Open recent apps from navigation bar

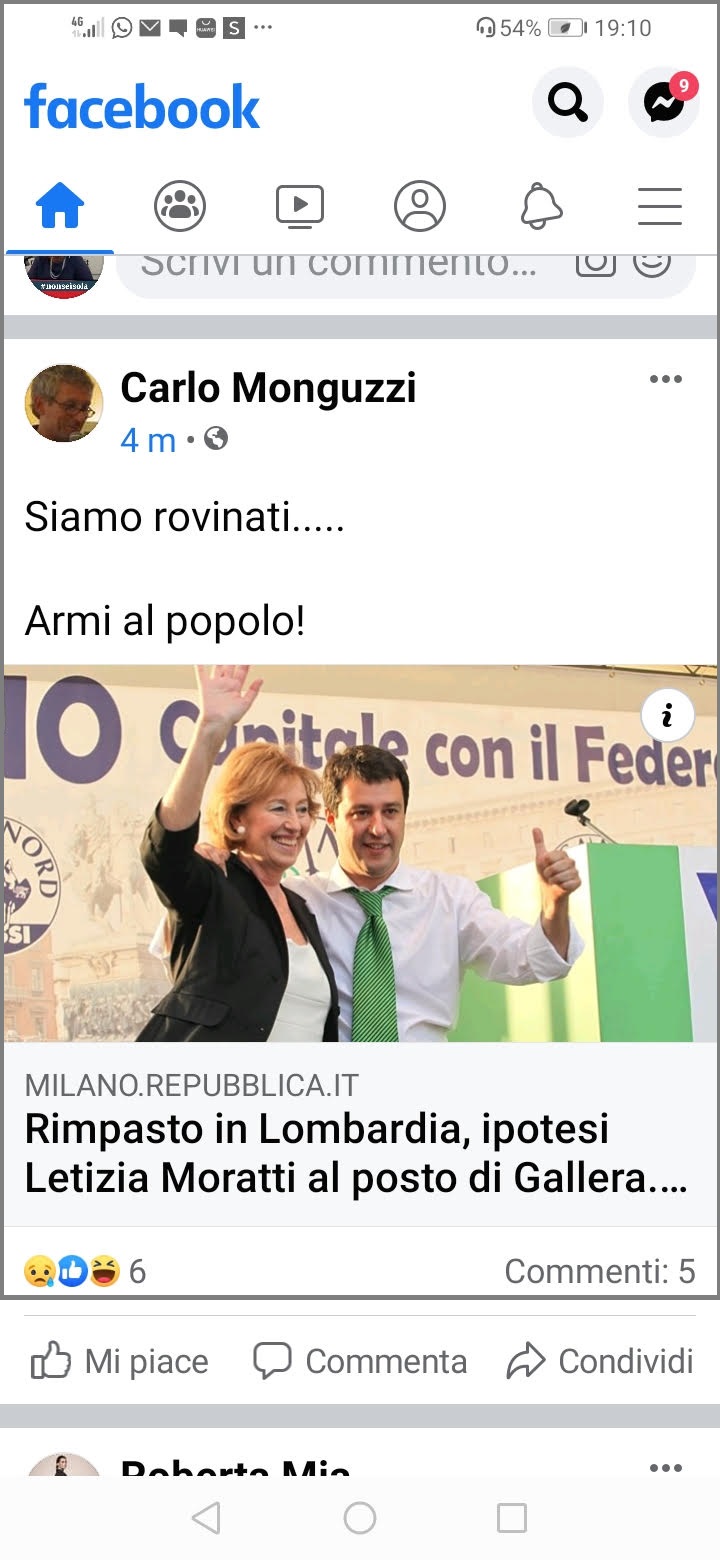click(512, 1518)
